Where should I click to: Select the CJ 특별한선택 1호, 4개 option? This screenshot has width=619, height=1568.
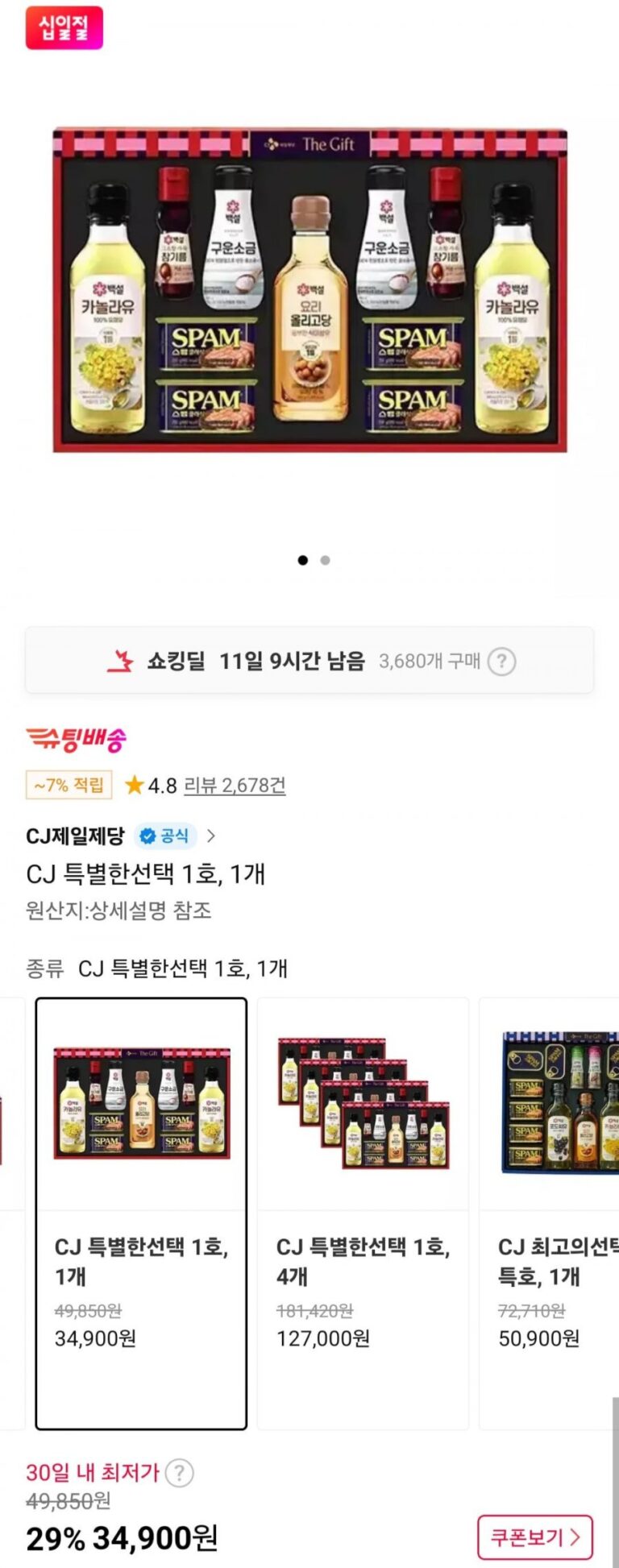tap(363, 1213)
